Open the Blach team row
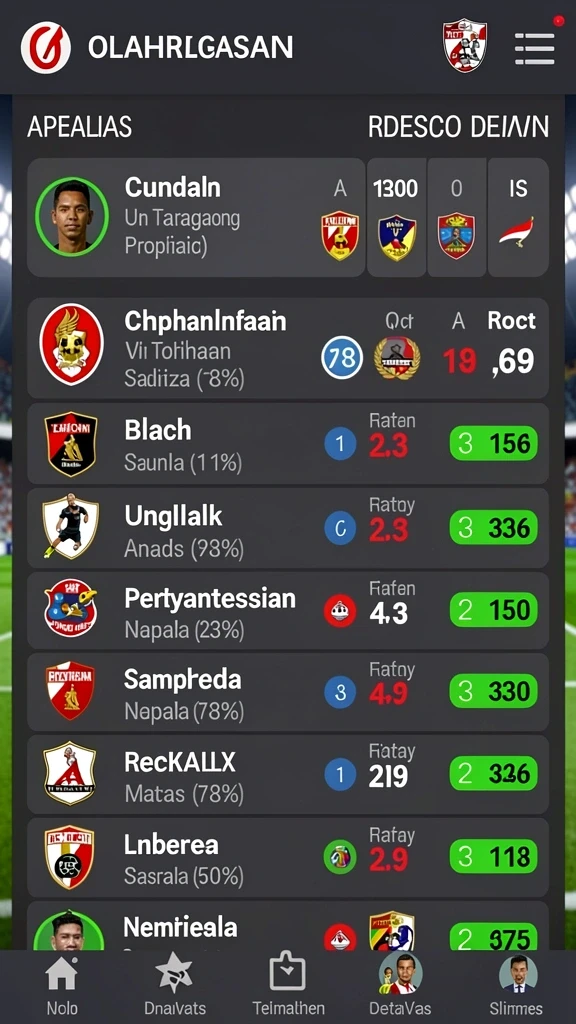Screen dimensions: 576x1024 [287, 443]
